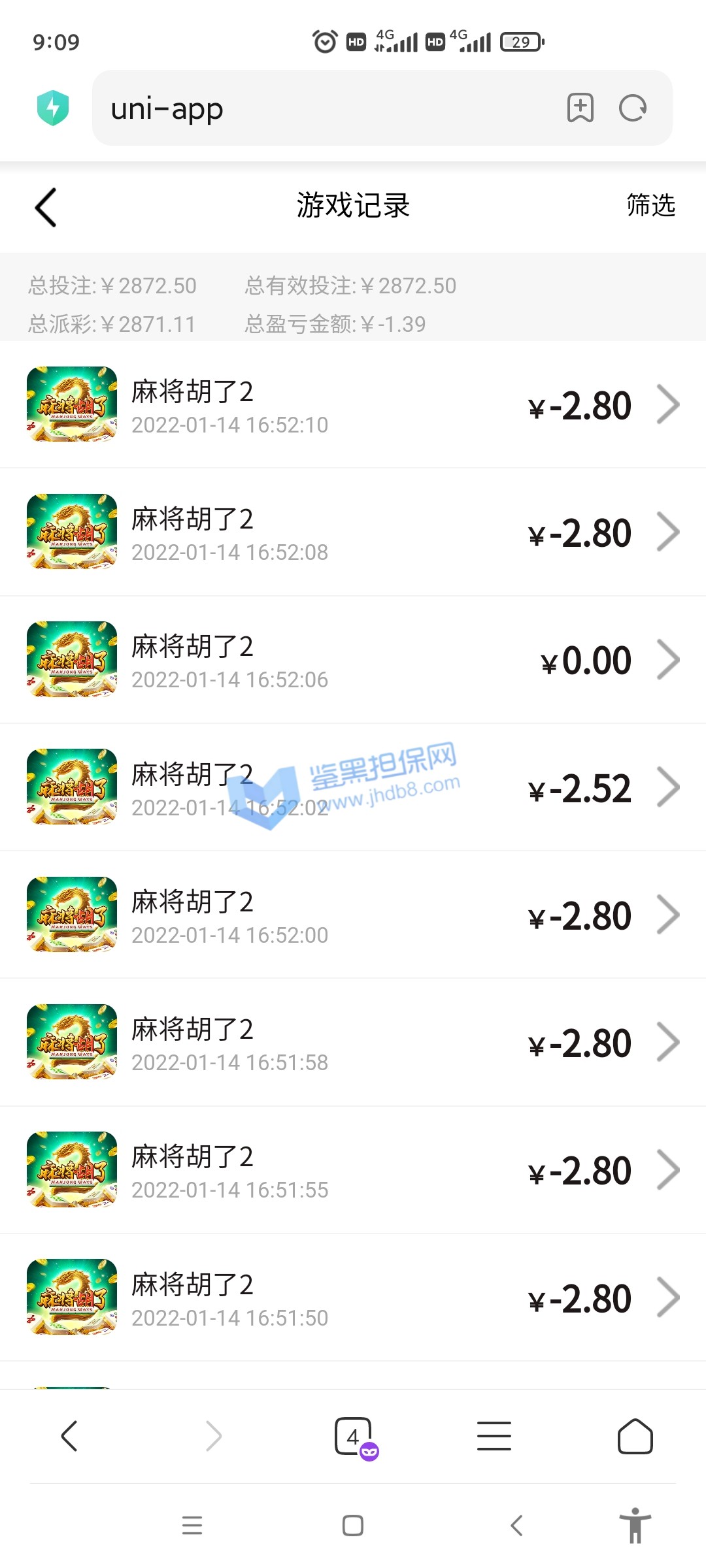Reload the current page
The height and width of the screenshot is (1568, 706).
(x=633, y=108)
